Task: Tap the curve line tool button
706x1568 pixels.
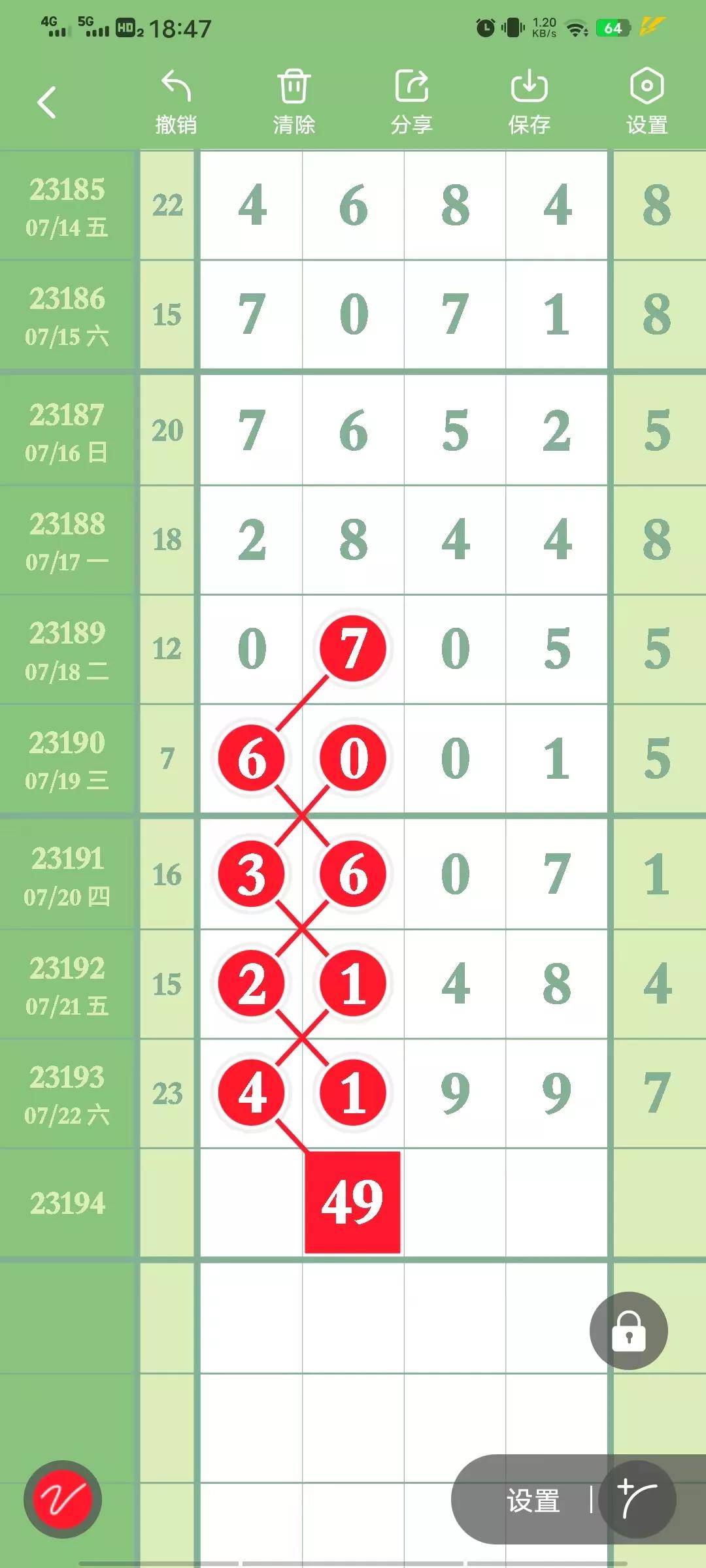Action: point(637,1499)
